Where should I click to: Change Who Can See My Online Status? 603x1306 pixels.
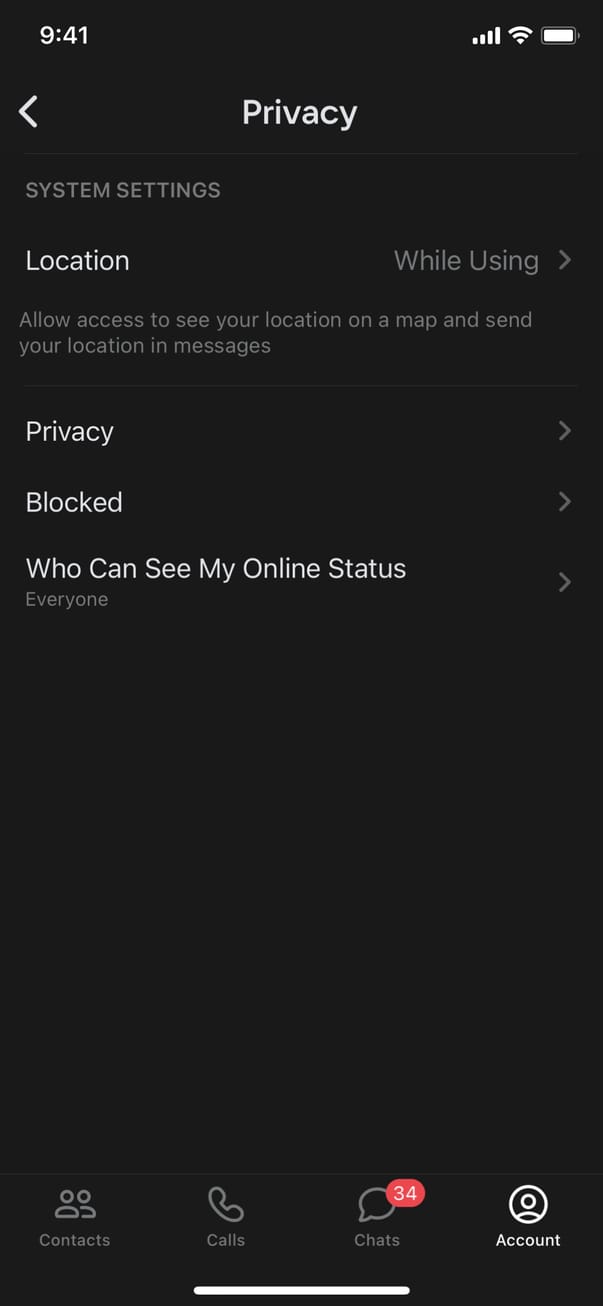[300, 581]
